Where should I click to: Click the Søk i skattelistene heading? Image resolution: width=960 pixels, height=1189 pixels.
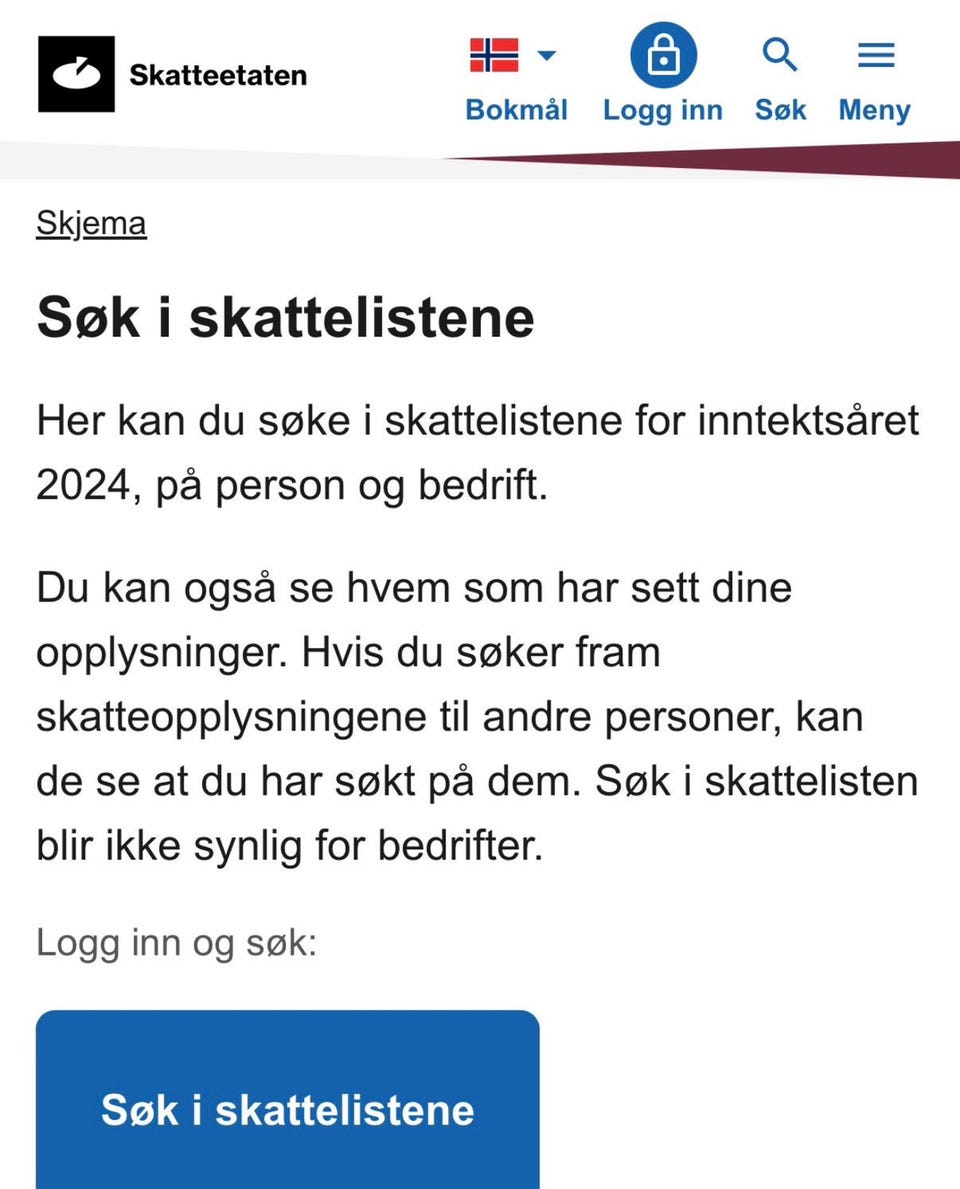[283, 318]
